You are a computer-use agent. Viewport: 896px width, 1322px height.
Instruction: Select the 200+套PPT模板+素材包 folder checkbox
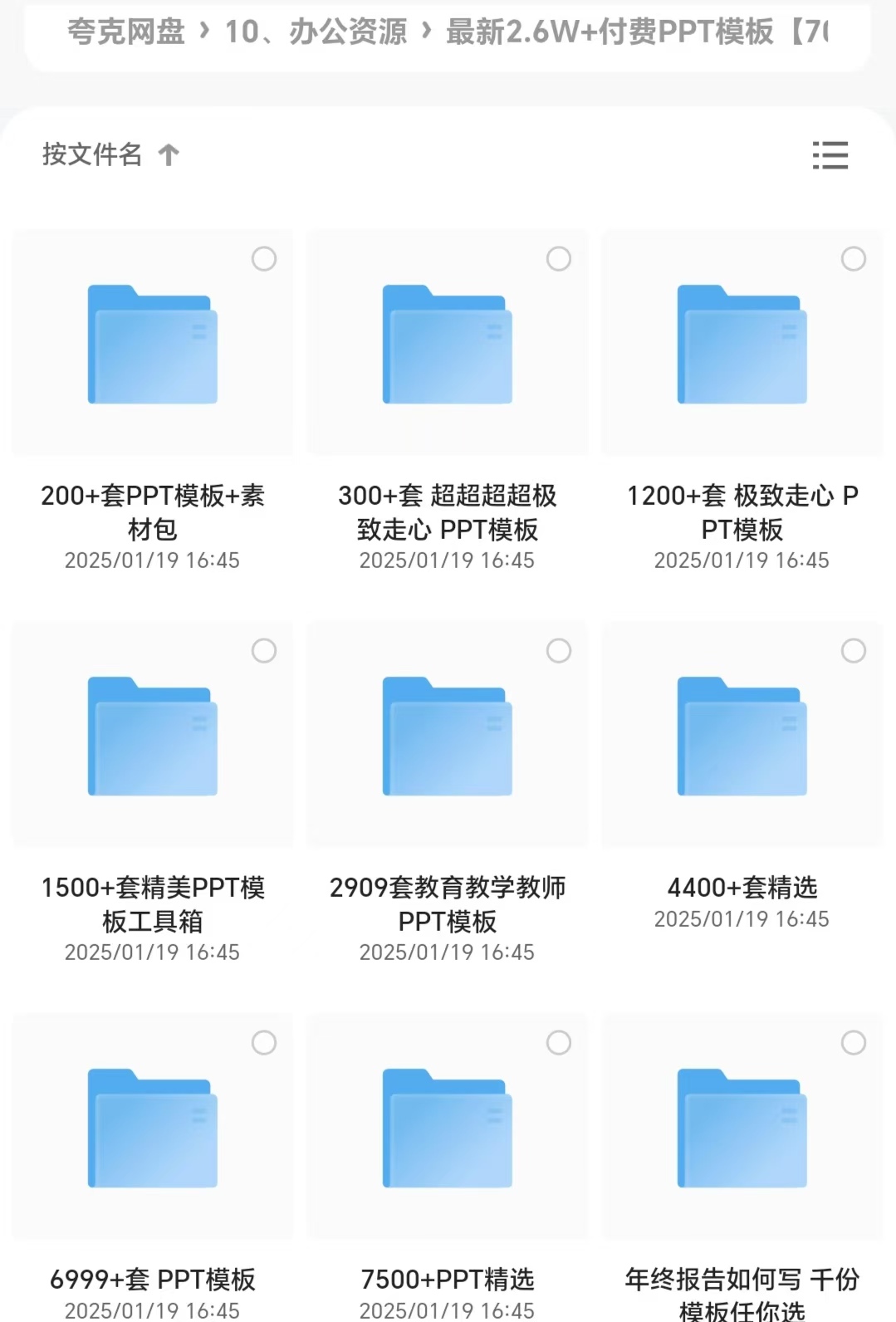pyautogui.click(x=264, y=259)
